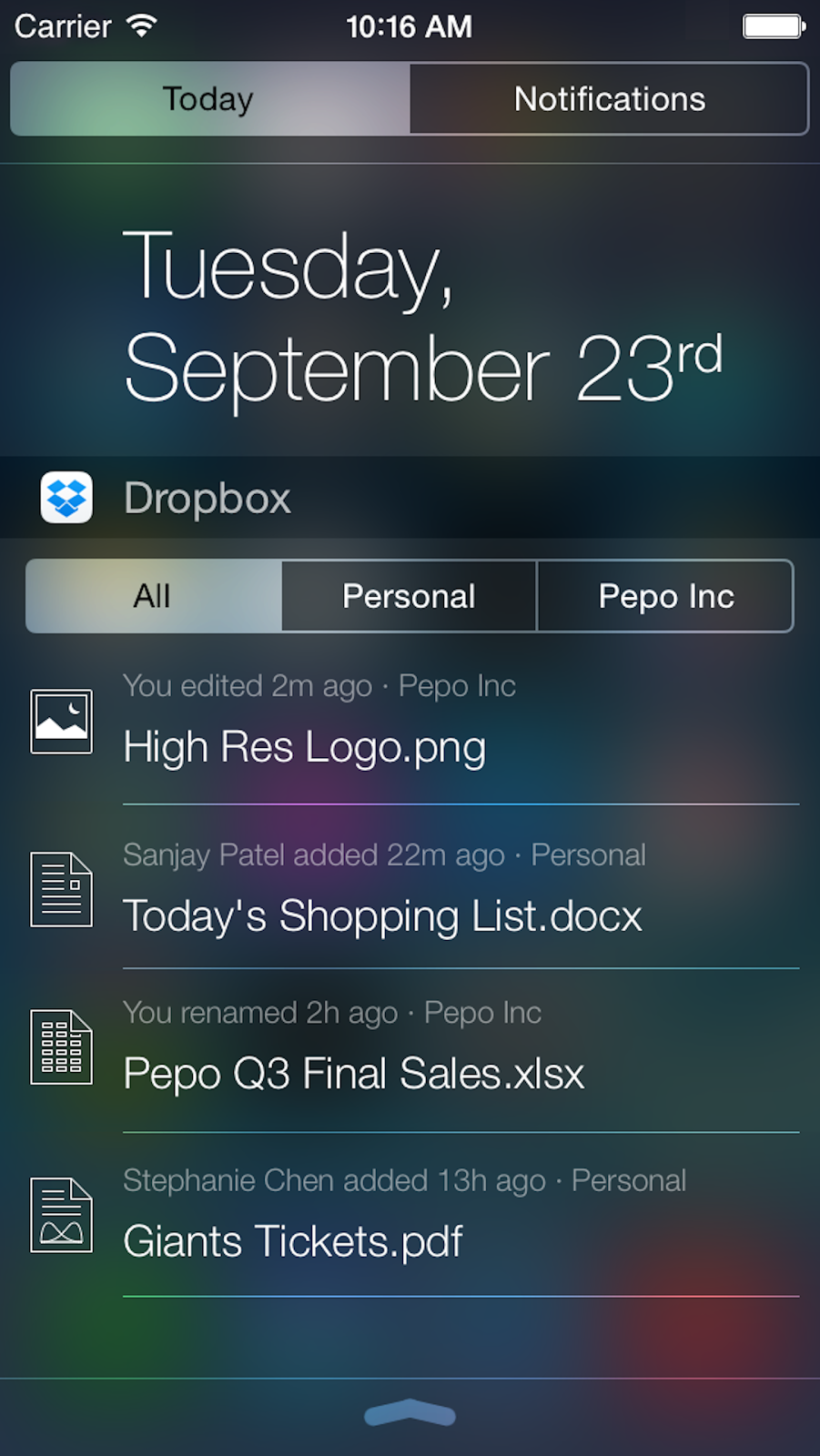The image size is (820, 1456).
Task: Open Giants Tickets.pdf
Action: pos(410,1215)
